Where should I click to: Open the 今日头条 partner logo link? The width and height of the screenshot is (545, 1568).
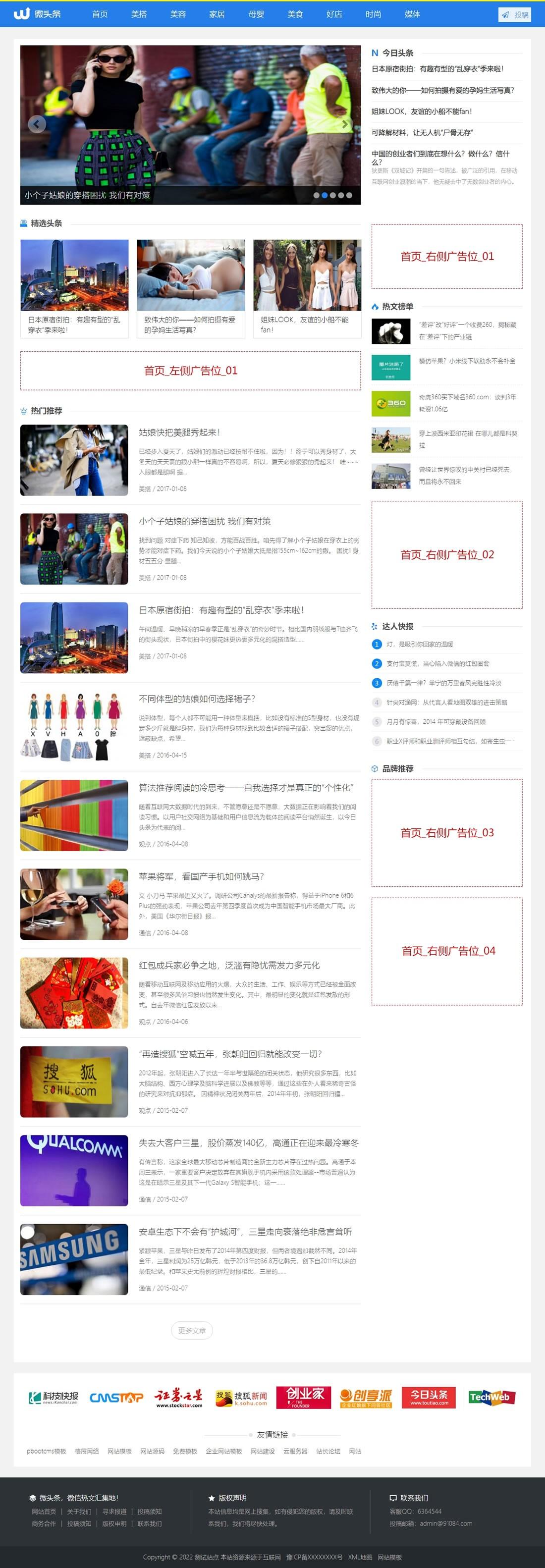429,1398
